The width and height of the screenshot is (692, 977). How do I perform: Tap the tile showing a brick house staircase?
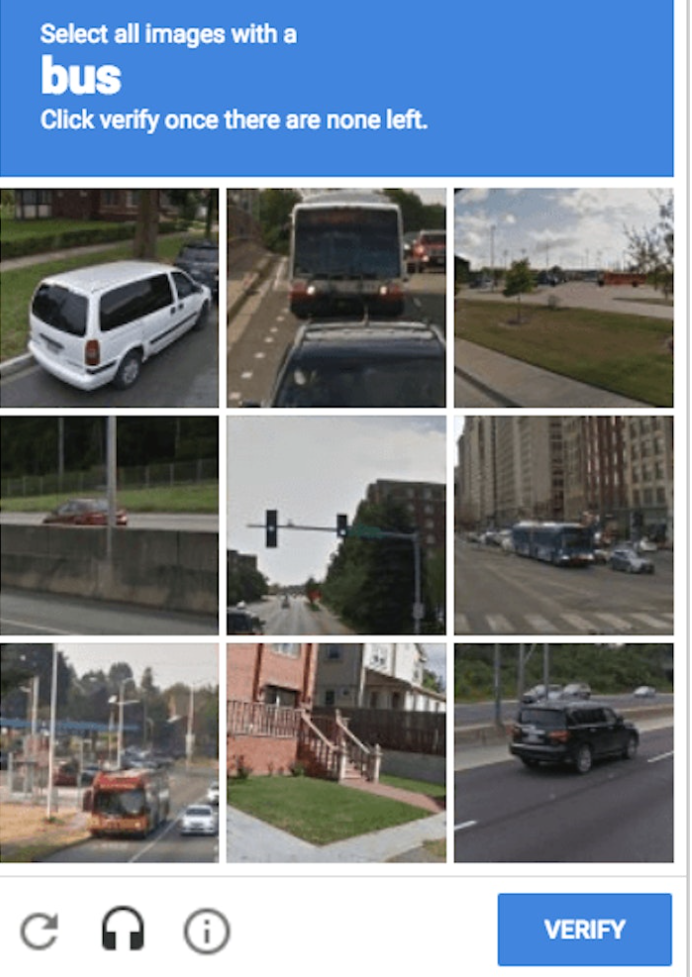pyautogui.click(x=336, y=752)
